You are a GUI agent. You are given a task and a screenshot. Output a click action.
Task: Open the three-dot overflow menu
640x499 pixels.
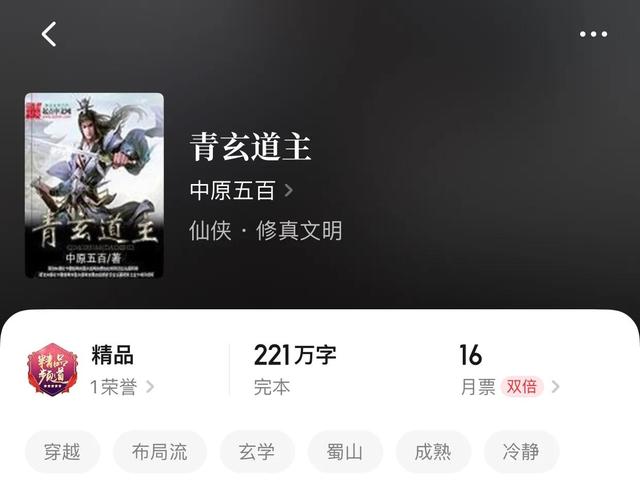(x=593, y=34)
